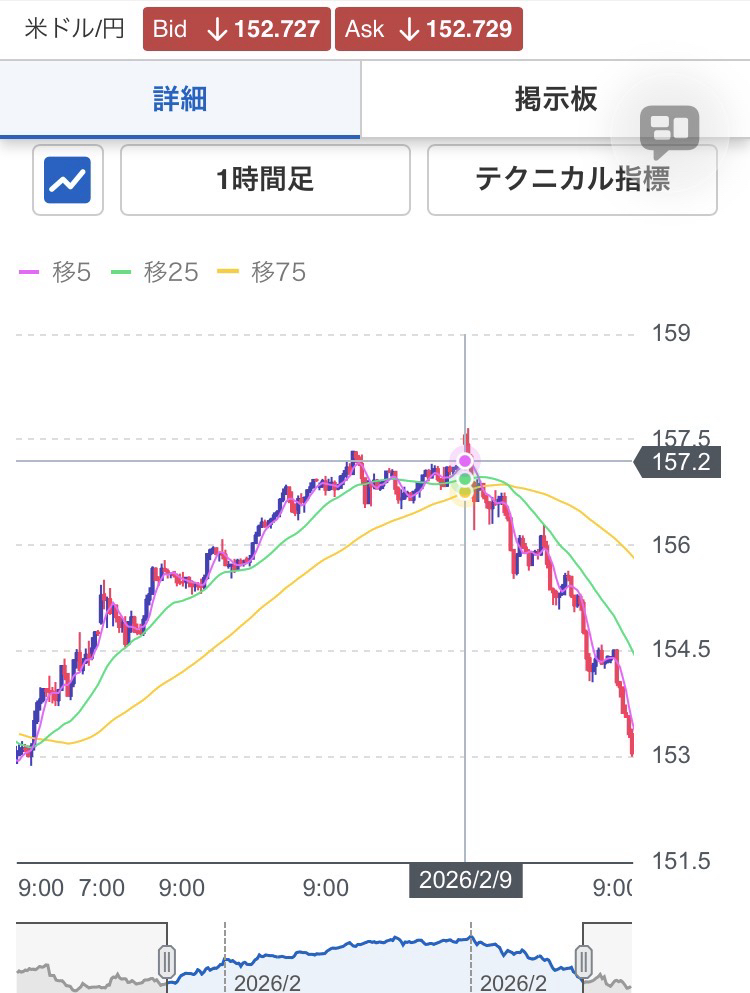
Task: Open the 掲示板 tab
Action: [x=555, y=99]
